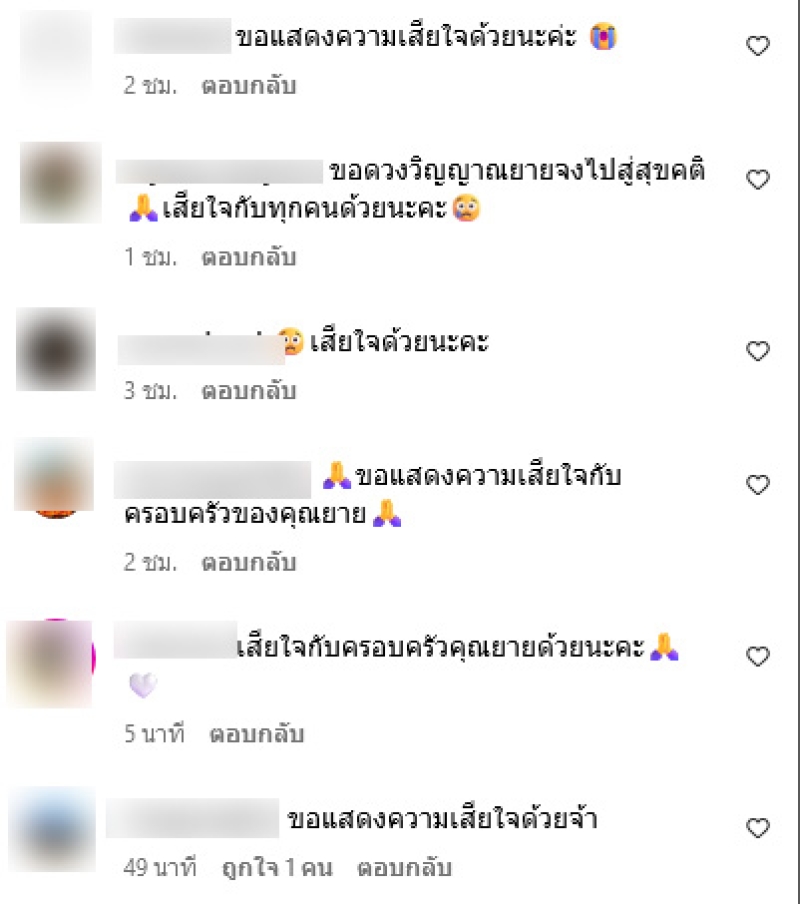Open profile picture beside "ขอแสดงความเสียใจด้วยจ้า"
The image size is (800, 904).
coord(51,829)
